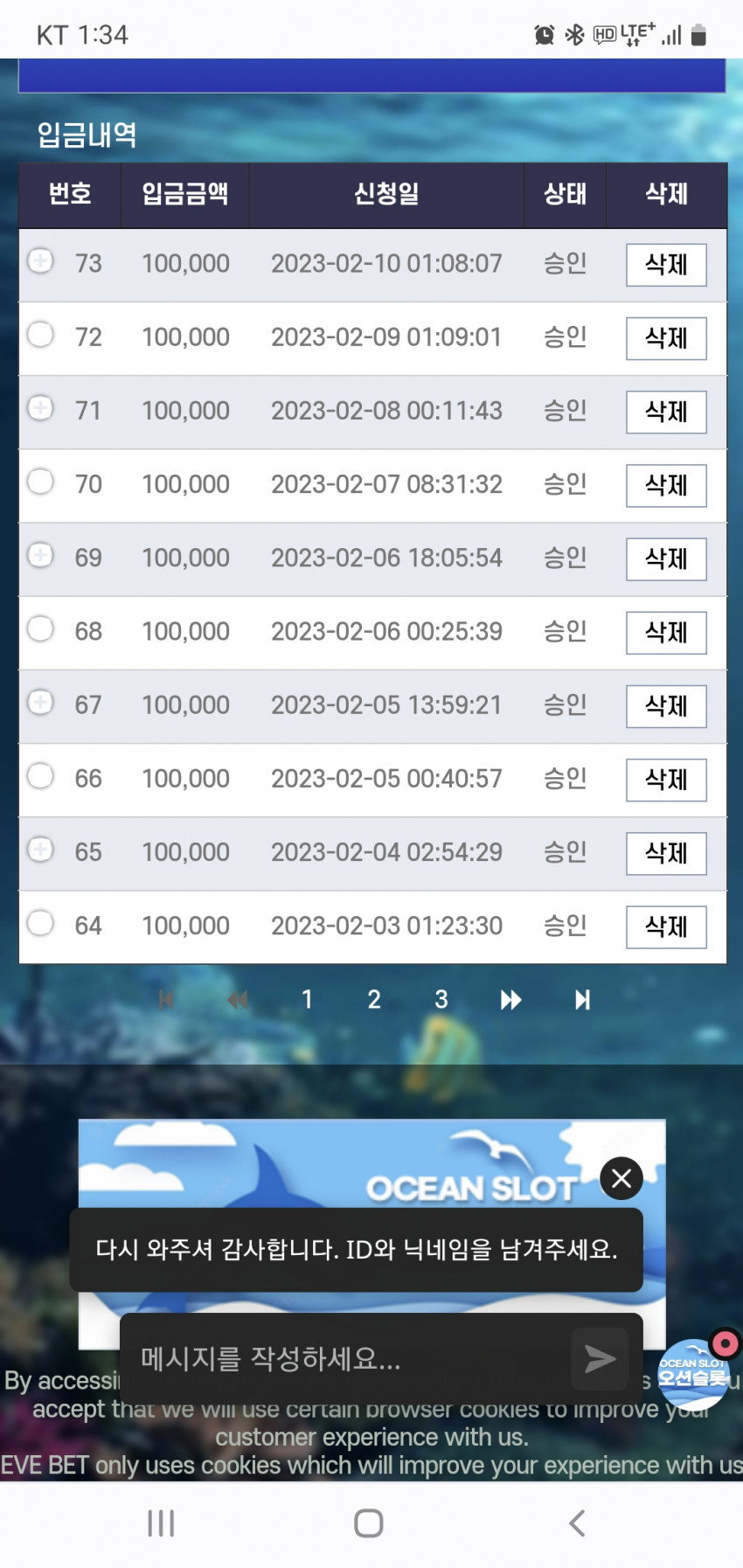Close the Ocean Slot chat popup

click(621, 1178)
